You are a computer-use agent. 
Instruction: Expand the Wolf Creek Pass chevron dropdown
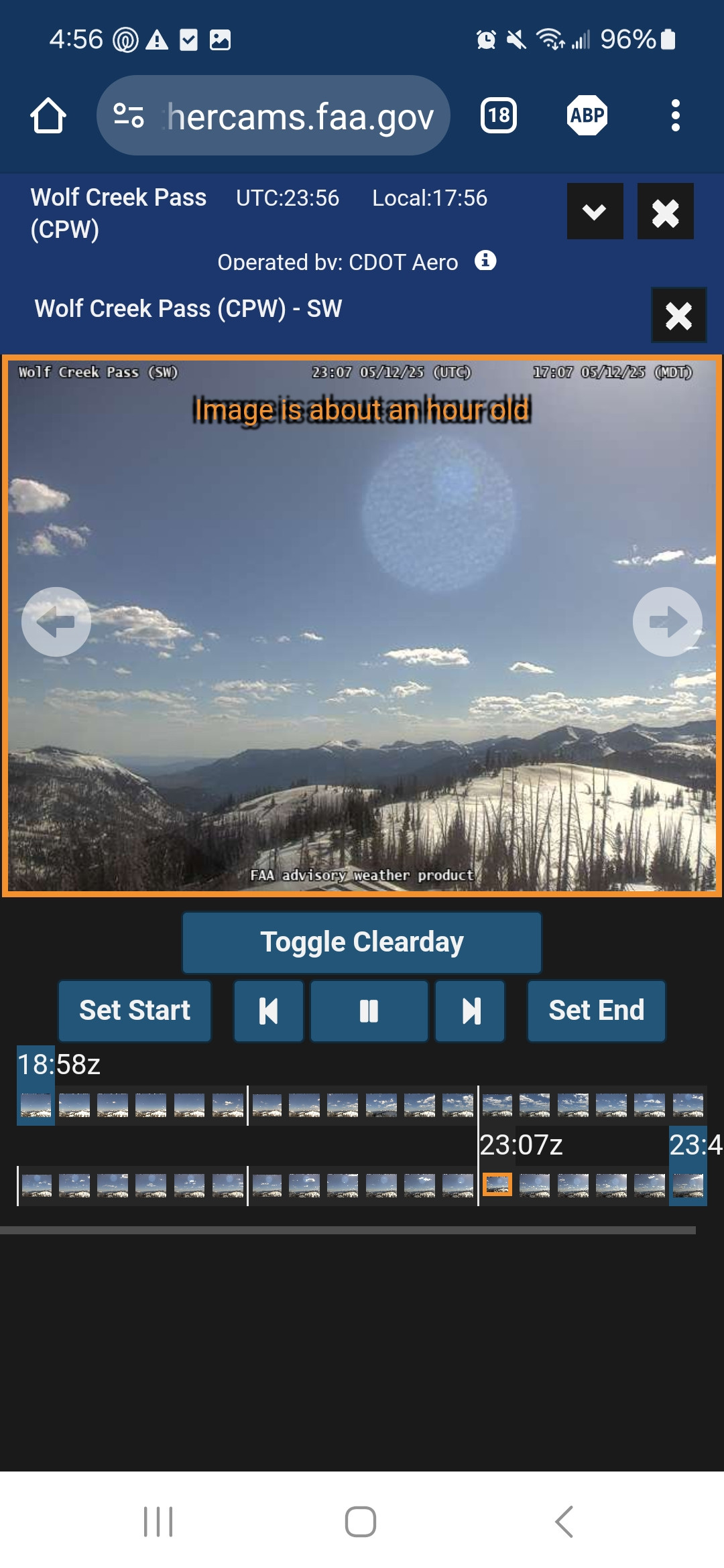coord(595,212)
